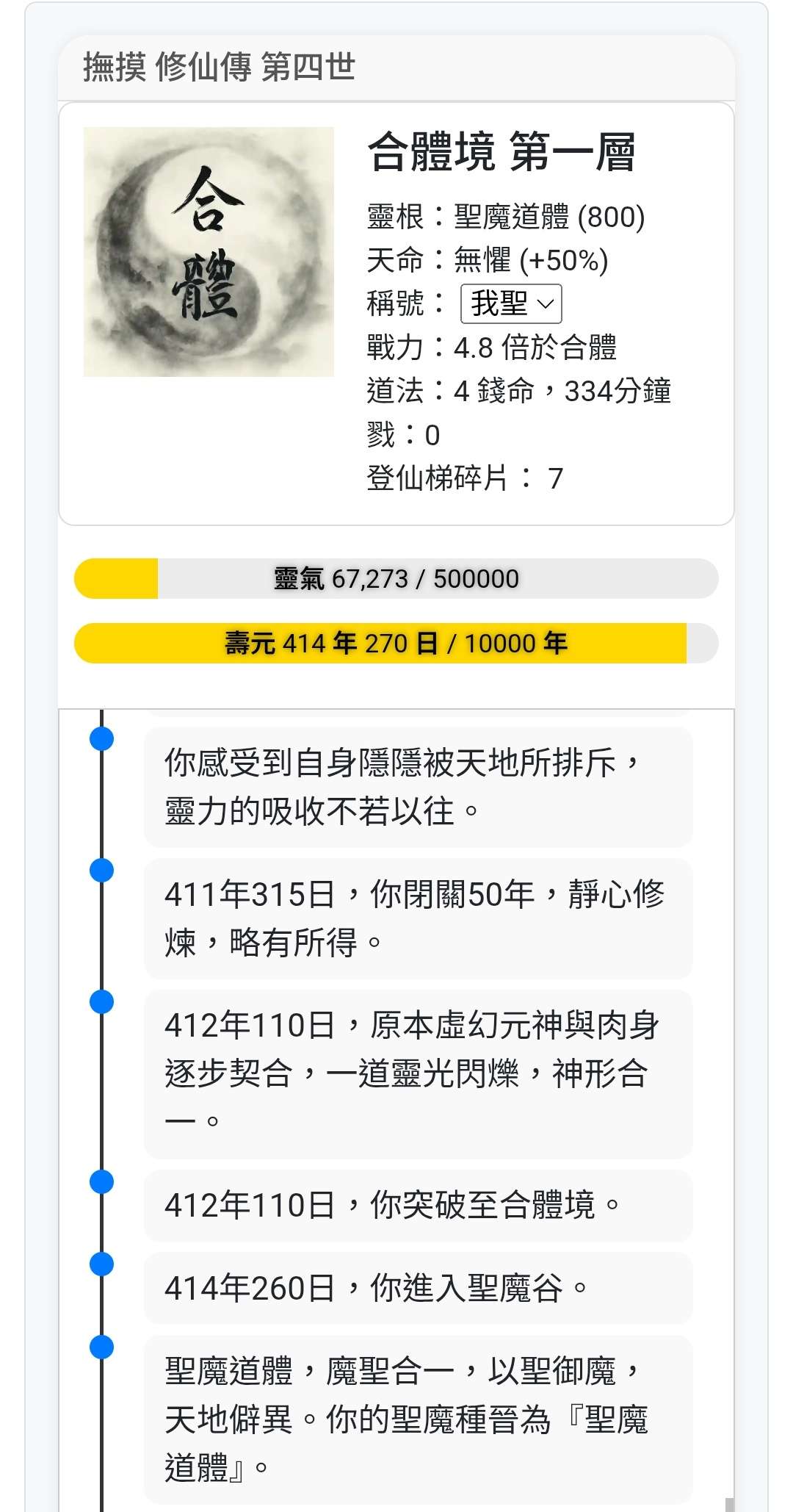Open the 稱號 dropdown showing 我聖
Image resolution: width=793 pixels, height=1512 pixels.
click(511, 303)
